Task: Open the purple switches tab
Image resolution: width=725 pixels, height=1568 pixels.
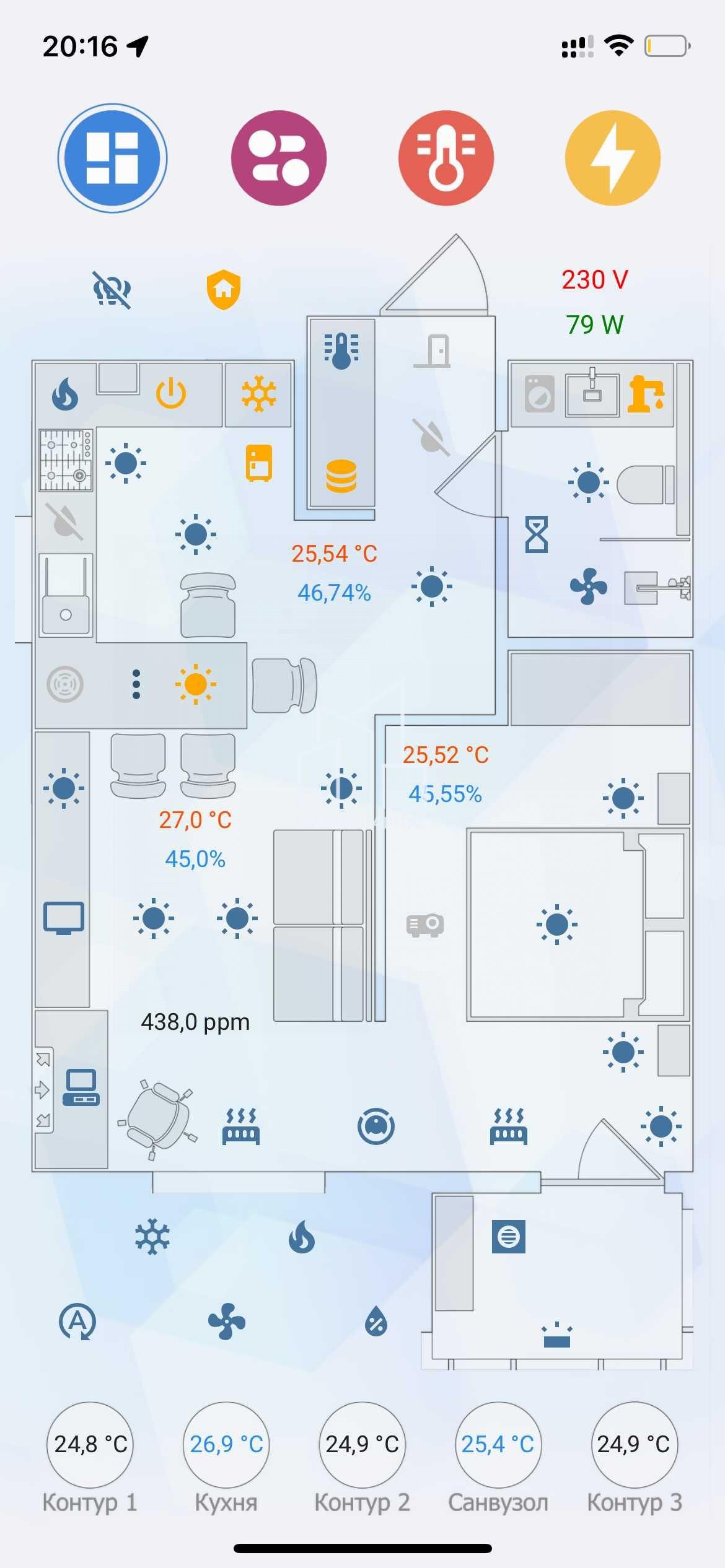Action: click(x=279, y=158)
